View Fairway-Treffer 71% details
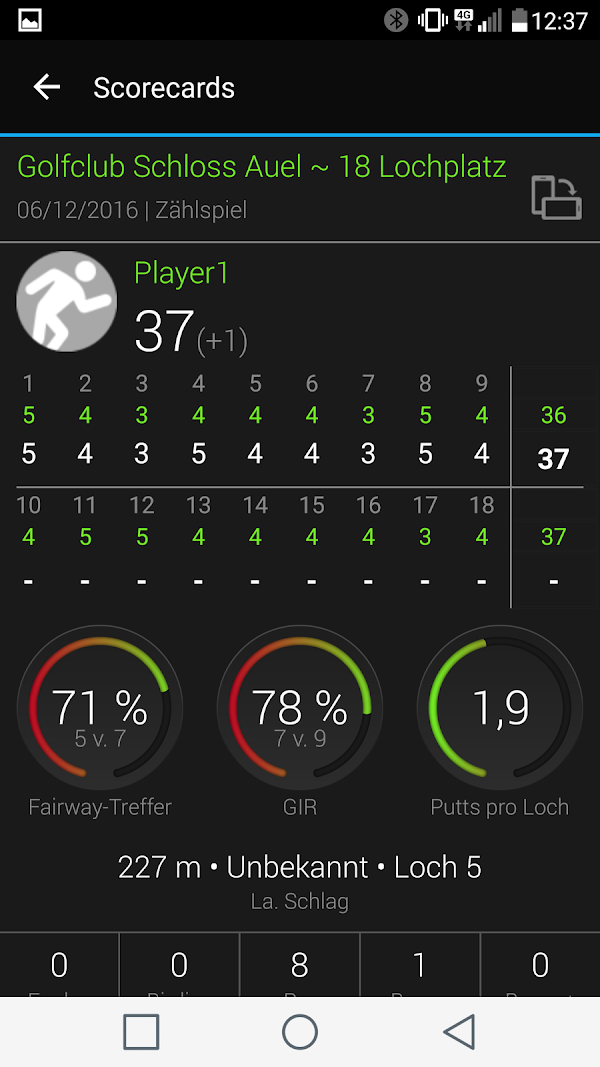Screen dimensions: 600x1067 100,709
